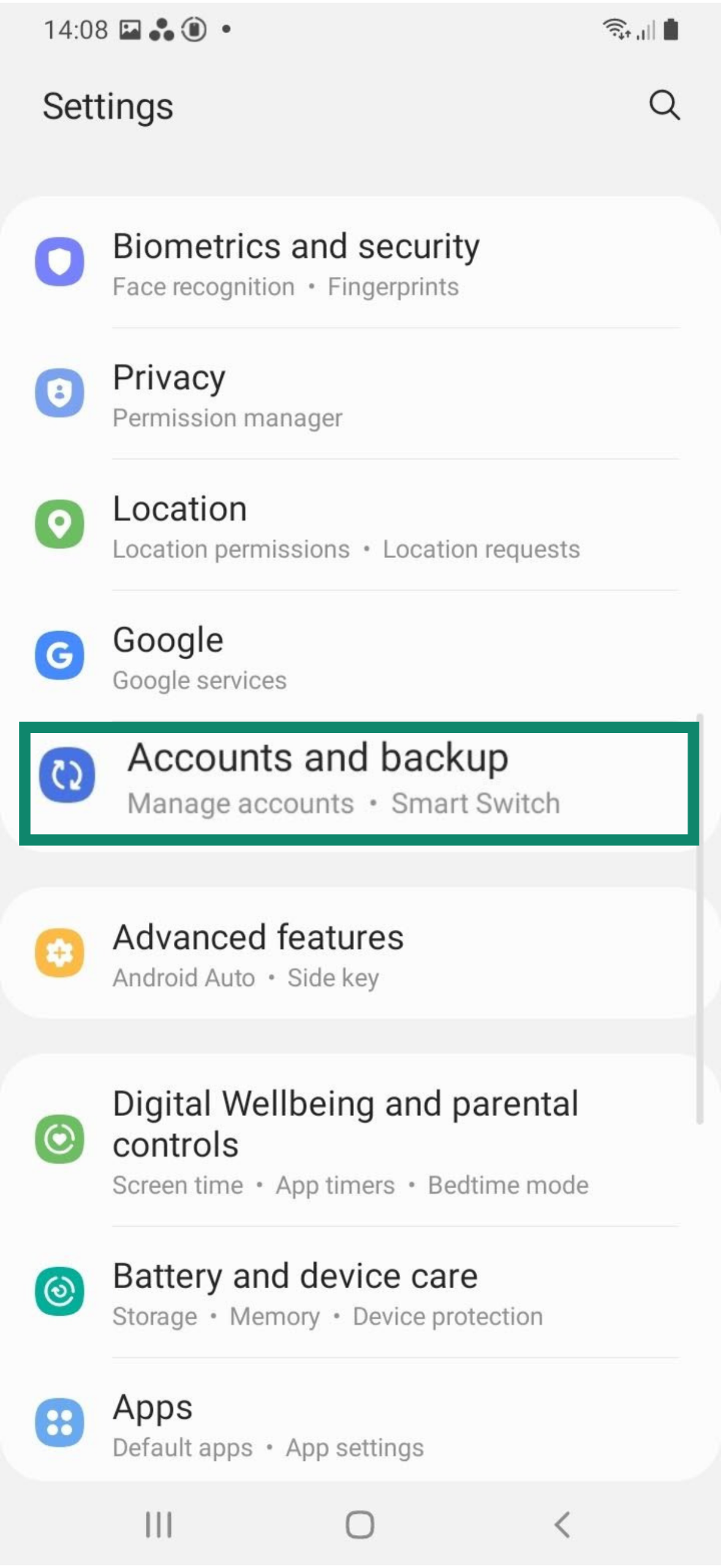721x1568 pixels.
Task: Tap the Biometrics and security shield icon
Action: (x=59, y=262)
